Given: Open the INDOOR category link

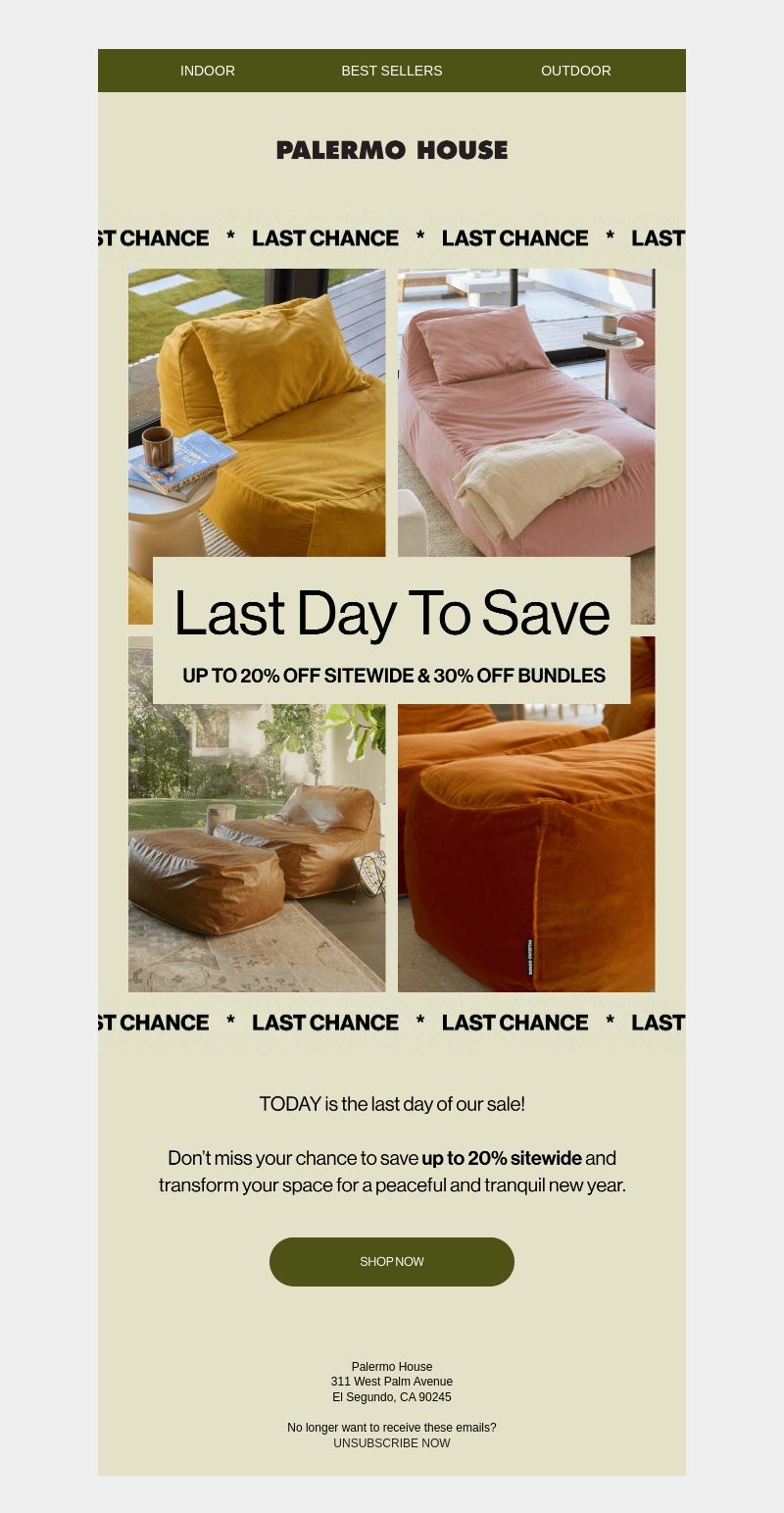Looking at the screenshot, I should pyautogui.click(x=208, y=71).
